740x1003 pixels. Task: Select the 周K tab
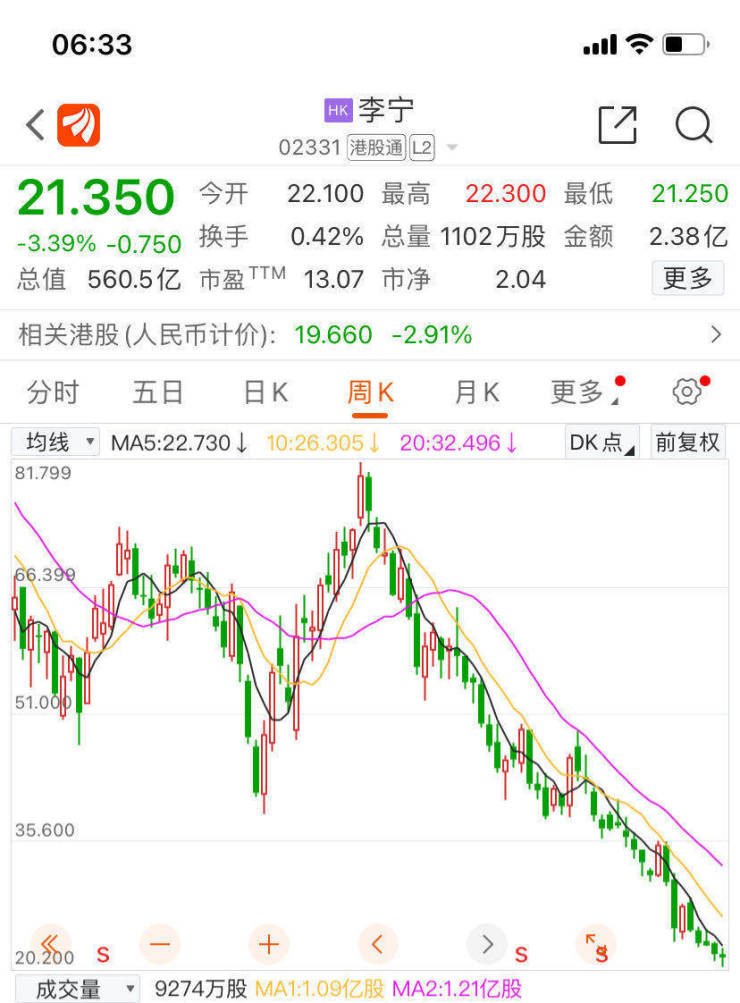click(370, 393)
